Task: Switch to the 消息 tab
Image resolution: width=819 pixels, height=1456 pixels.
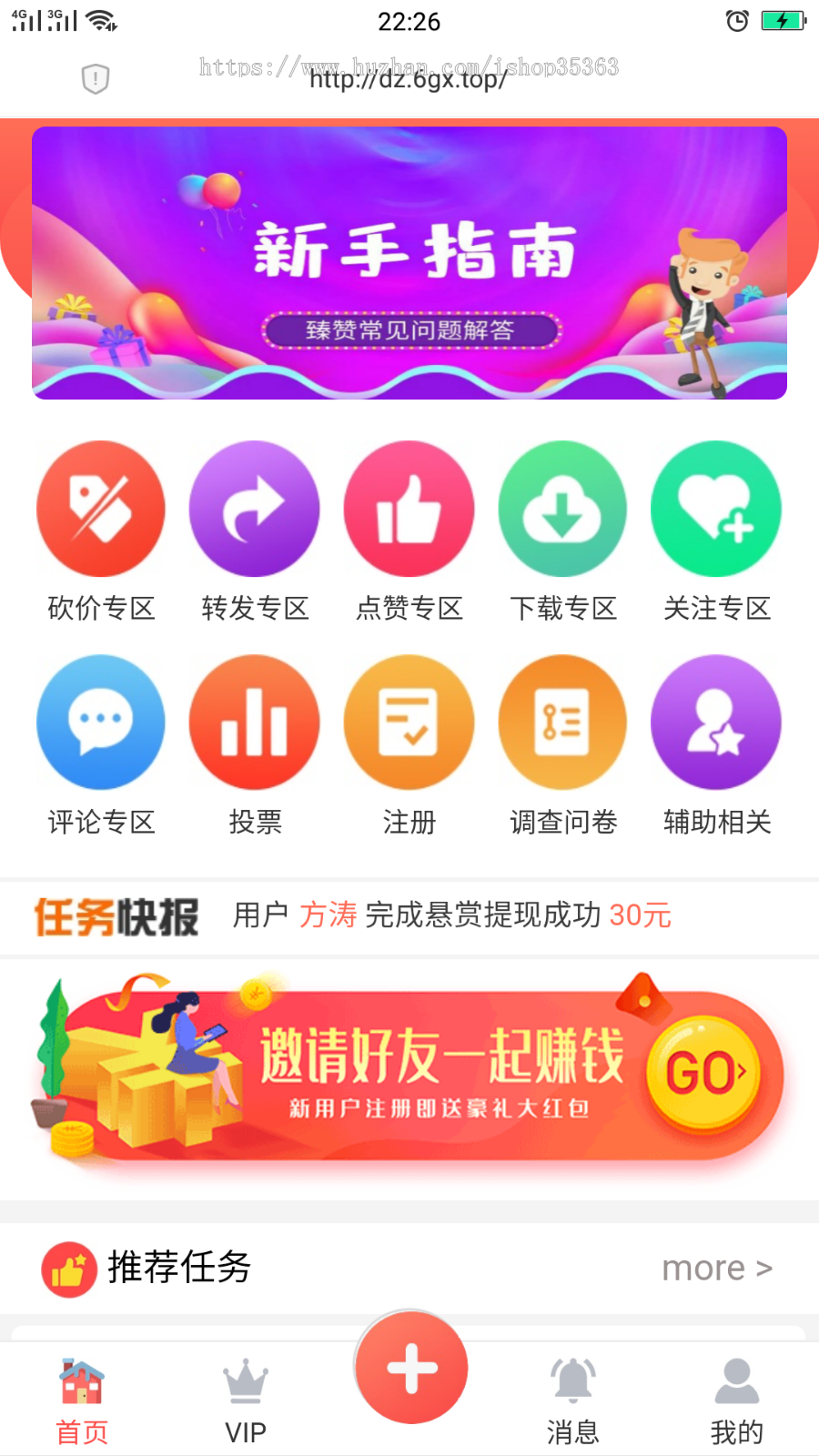Action: [x=573, y=1401]
